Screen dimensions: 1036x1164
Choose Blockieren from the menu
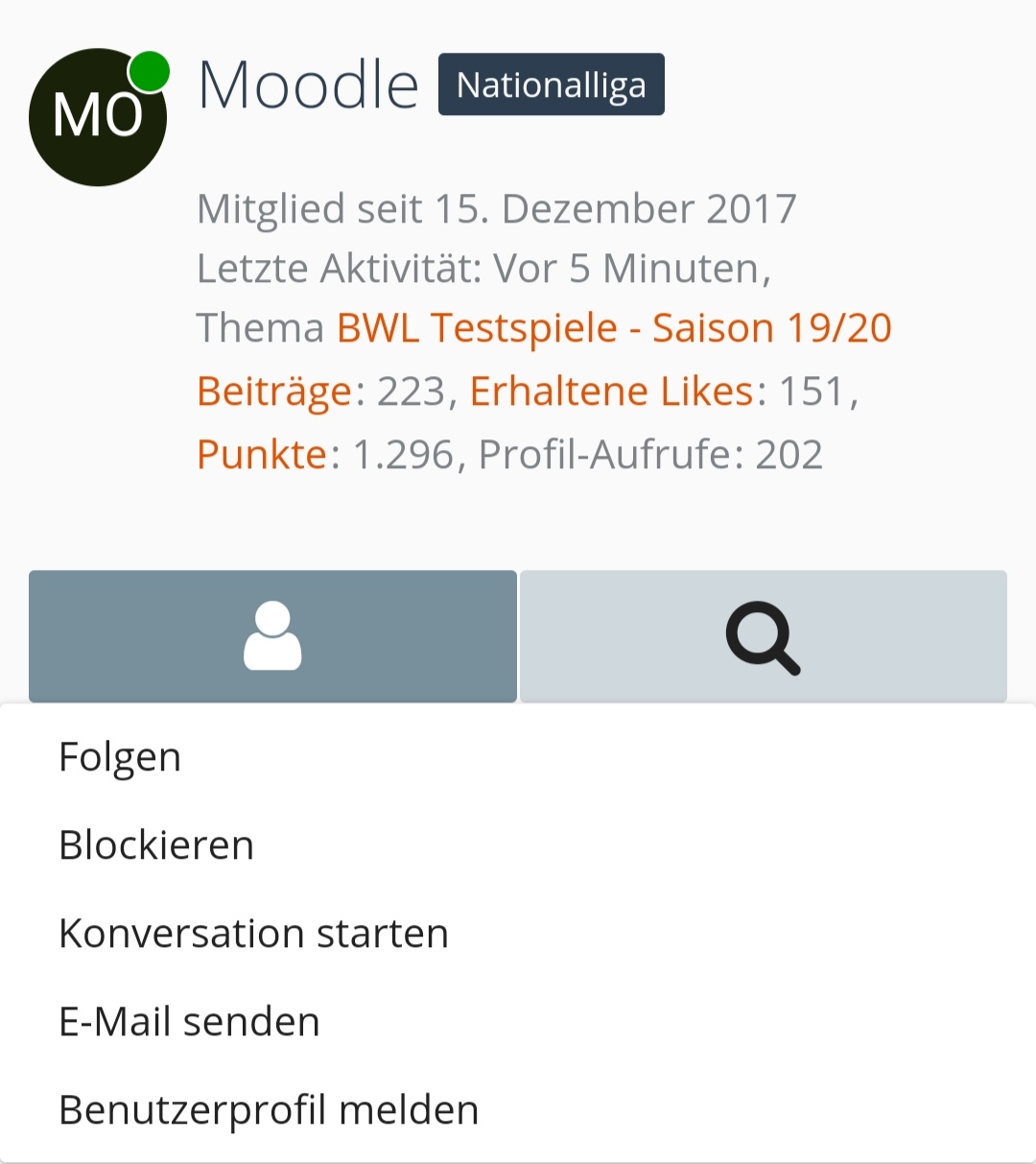[156, 845]
